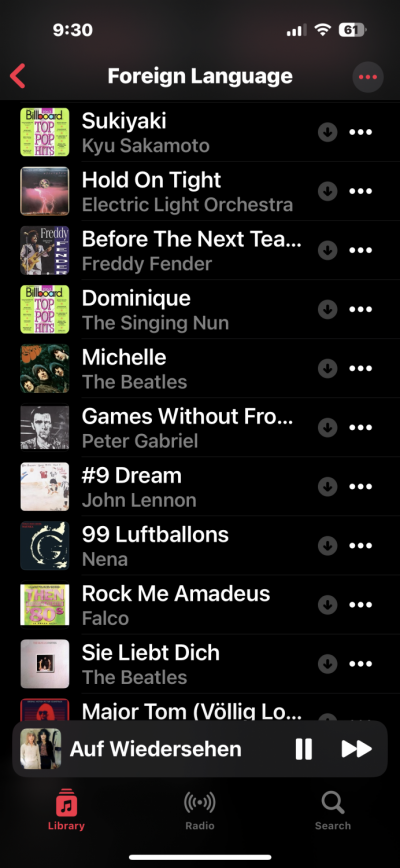Download Hold On Tight
400x868 pixels.
coord(328,192)
